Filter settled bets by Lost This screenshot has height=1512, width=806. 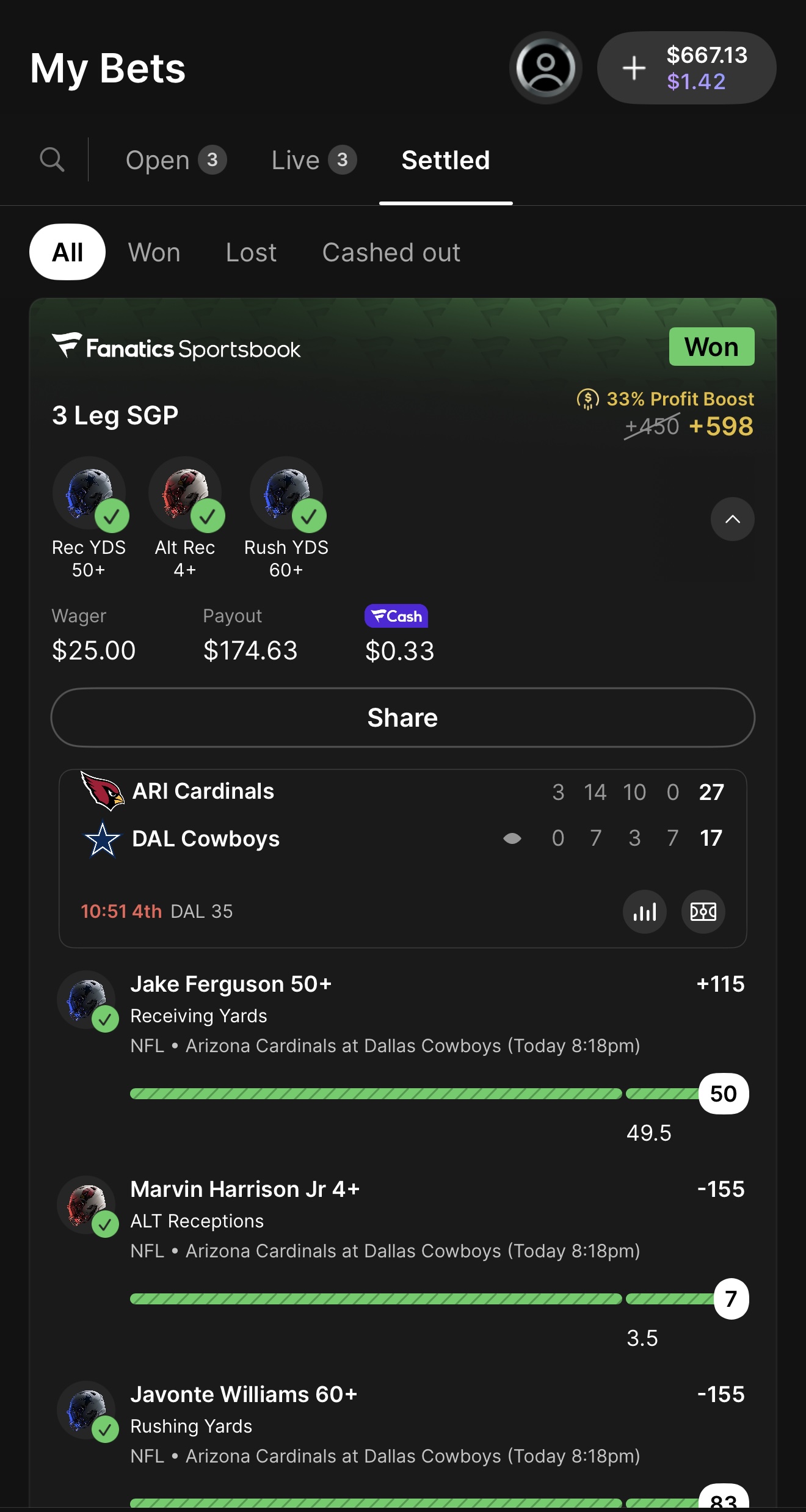251,252
